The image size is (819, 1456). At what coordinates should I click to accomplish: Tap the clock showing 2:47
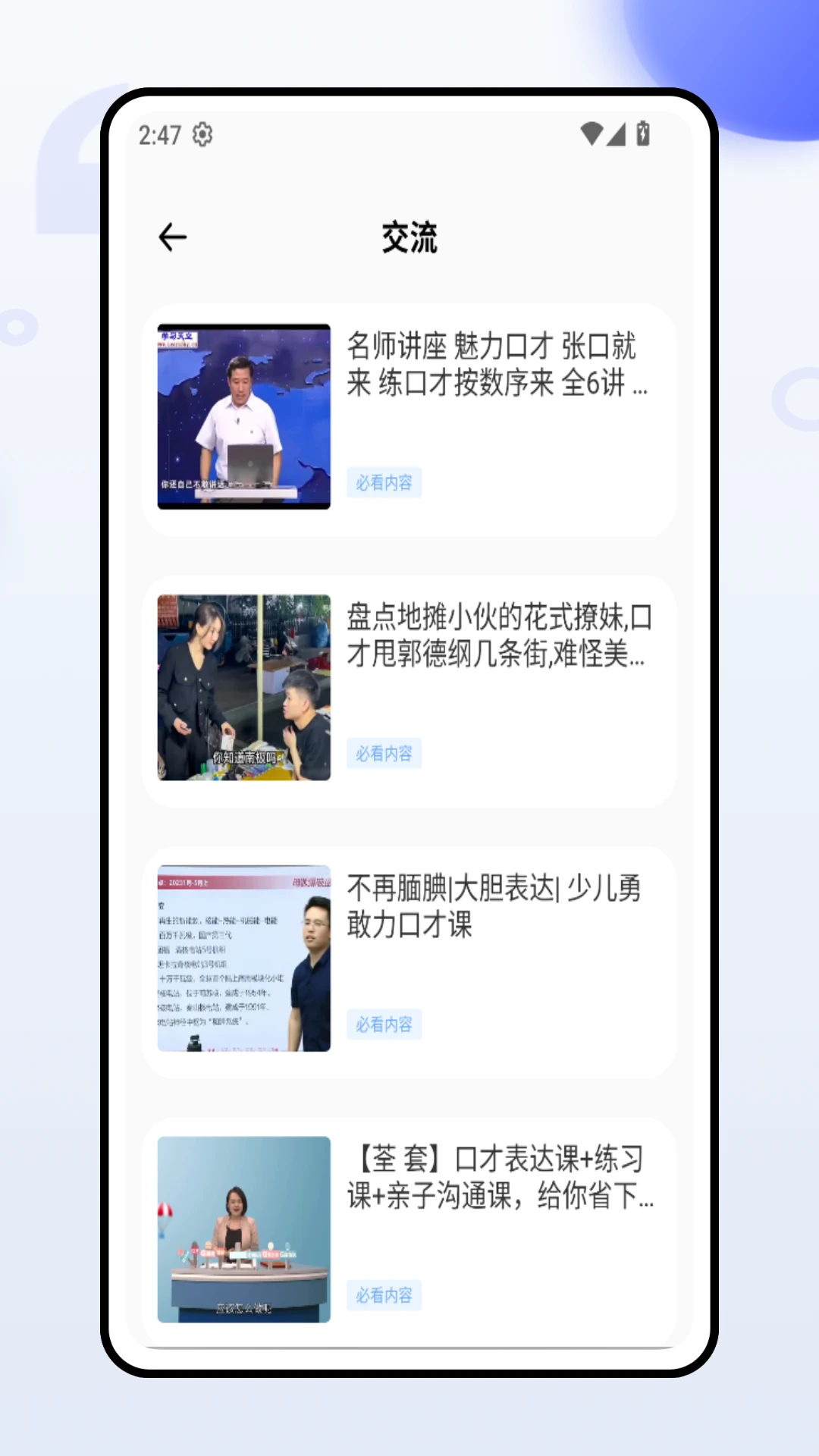coord(159,134)
